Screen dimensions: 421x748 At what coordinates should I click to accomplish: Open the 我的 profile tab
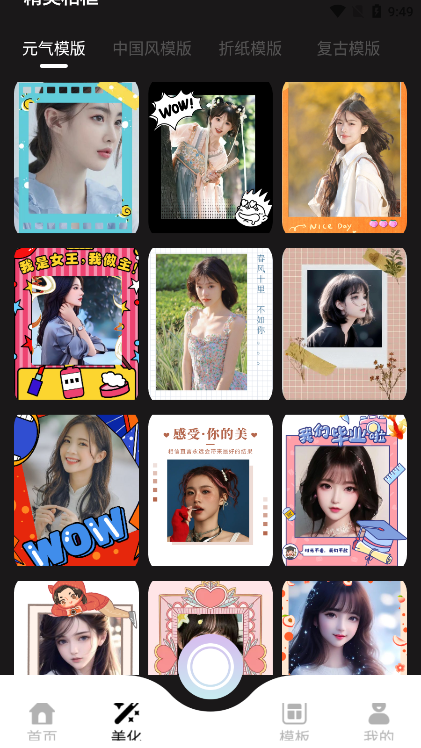(379, 722)
